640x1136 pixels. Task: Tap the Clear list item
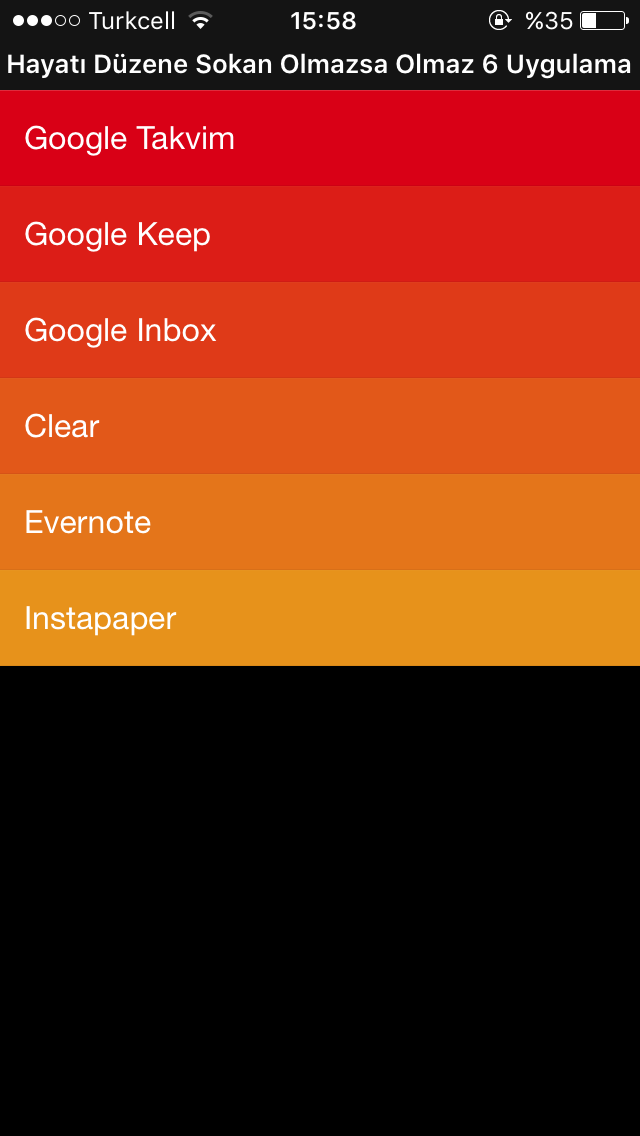coord(320,426)
